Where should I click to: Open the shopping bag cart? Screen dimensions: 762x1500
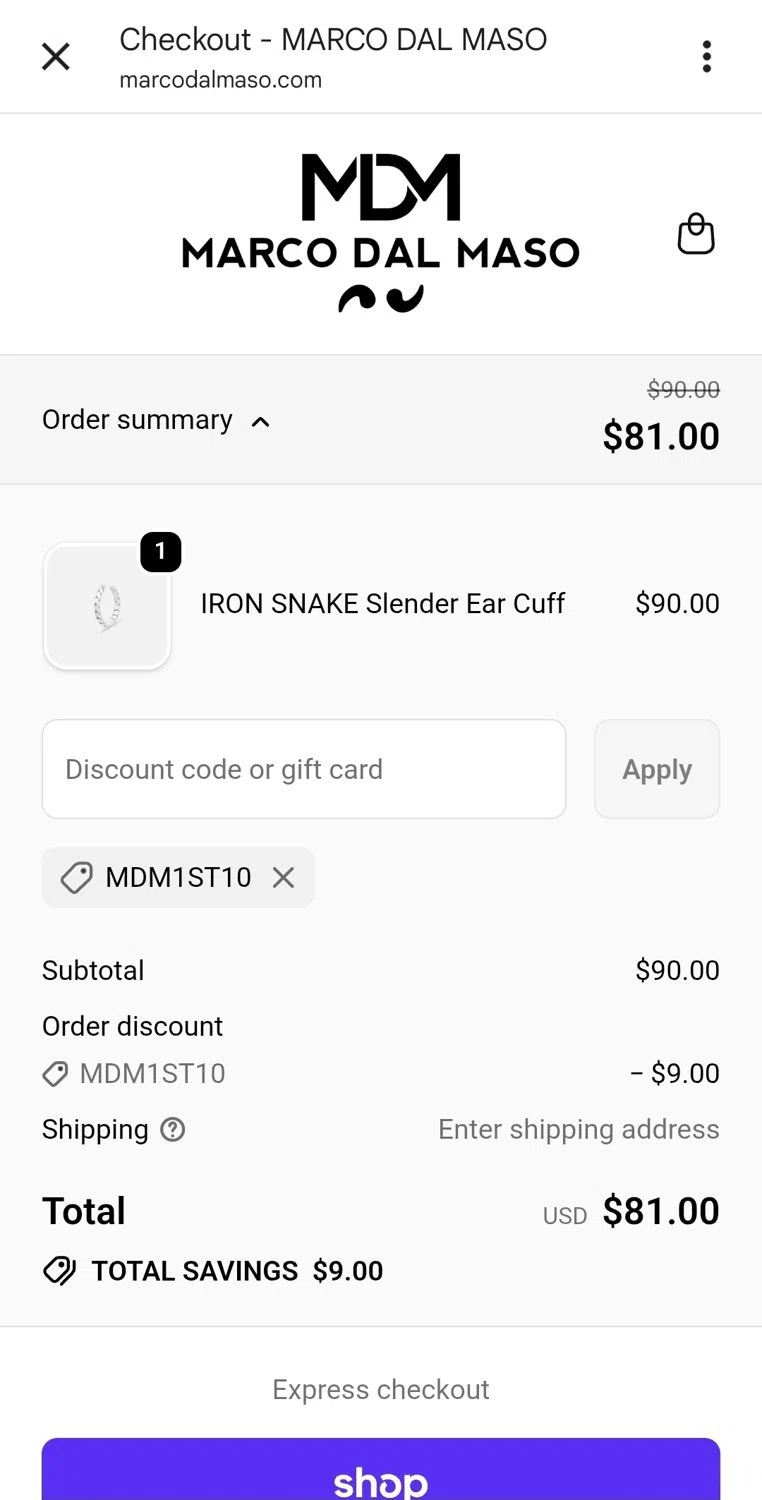coord(696,235)
